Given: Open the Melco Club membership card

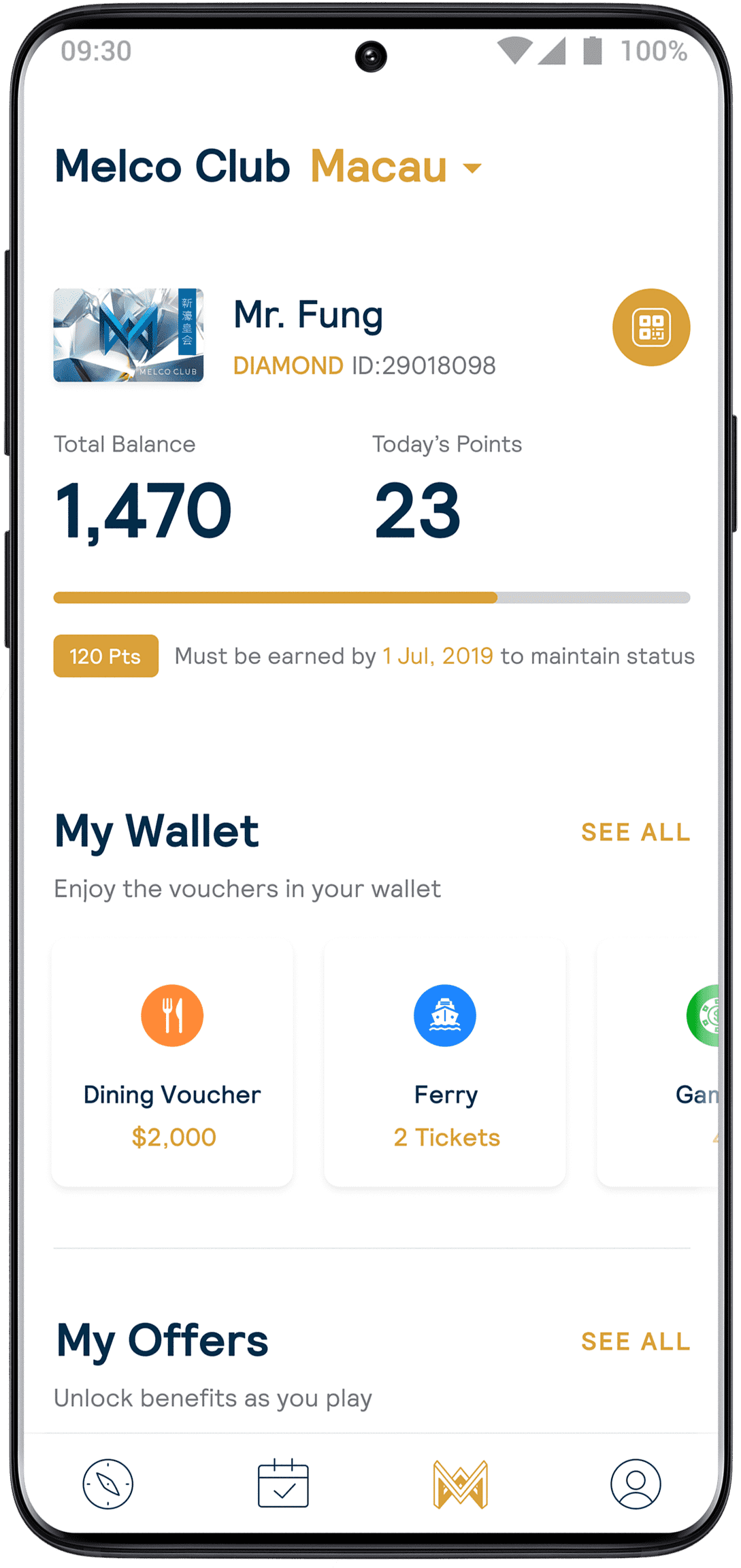Looking at the screenshot, I should tap(129, 335).
